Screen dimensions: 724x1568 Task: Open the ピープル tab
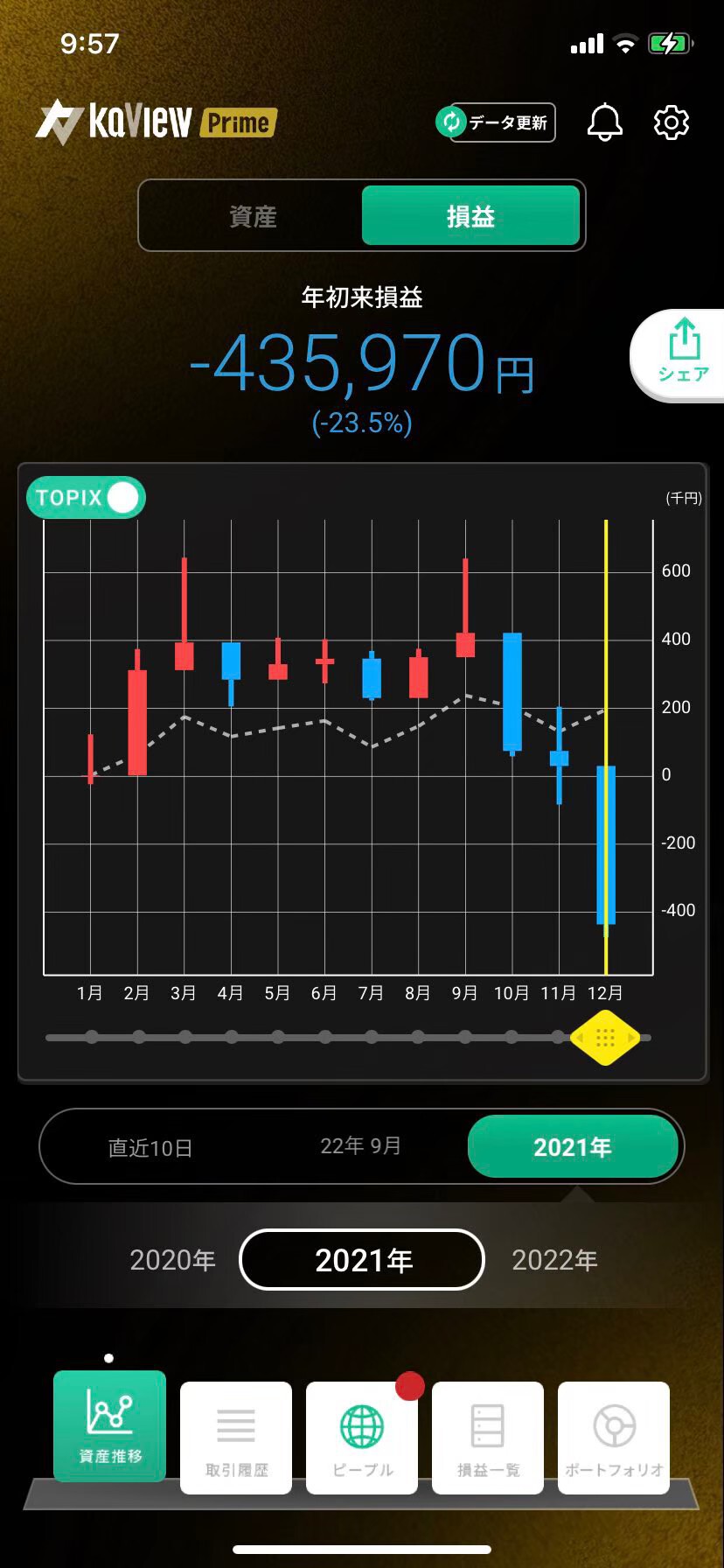pos(362,1438)
